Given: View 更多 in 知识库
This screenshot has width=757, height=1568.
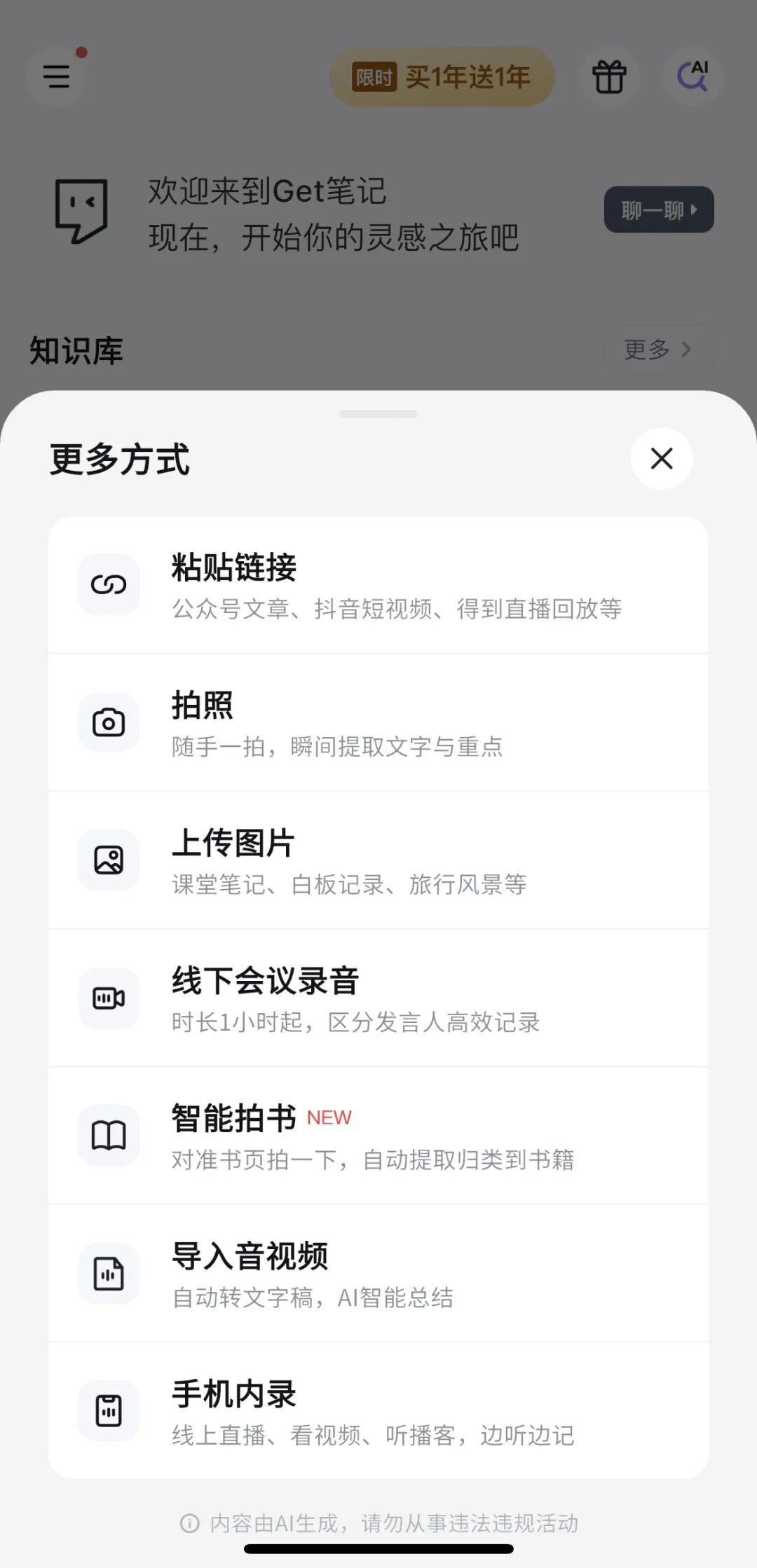Looking at the screenshot, I should click(x=657, y=349).
